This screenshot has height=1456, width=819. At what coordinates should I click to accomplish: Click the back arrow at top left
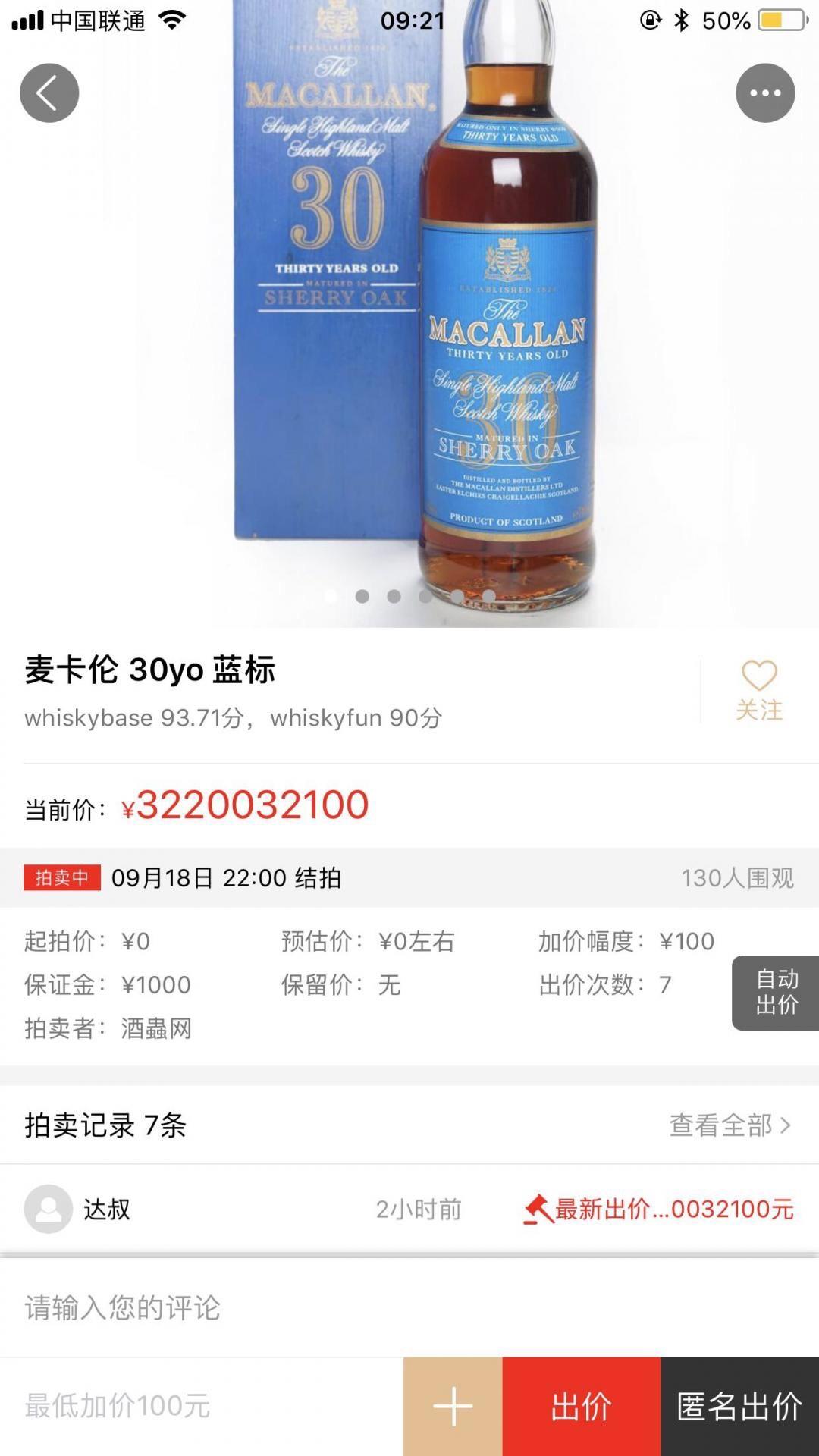click(x=50, y=92)
